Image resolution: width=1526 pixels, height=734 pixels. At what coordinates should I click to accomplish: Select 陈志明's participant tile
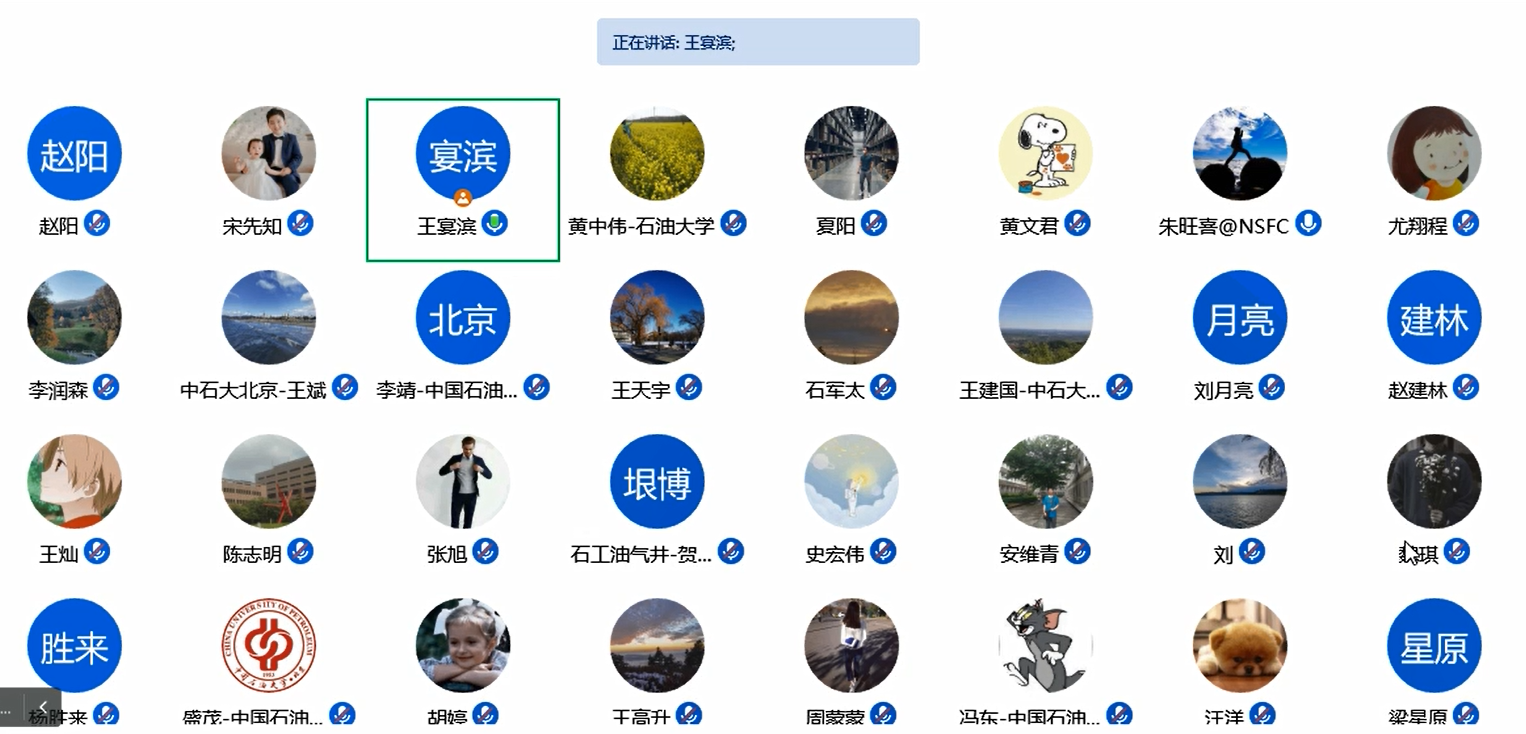268,482
